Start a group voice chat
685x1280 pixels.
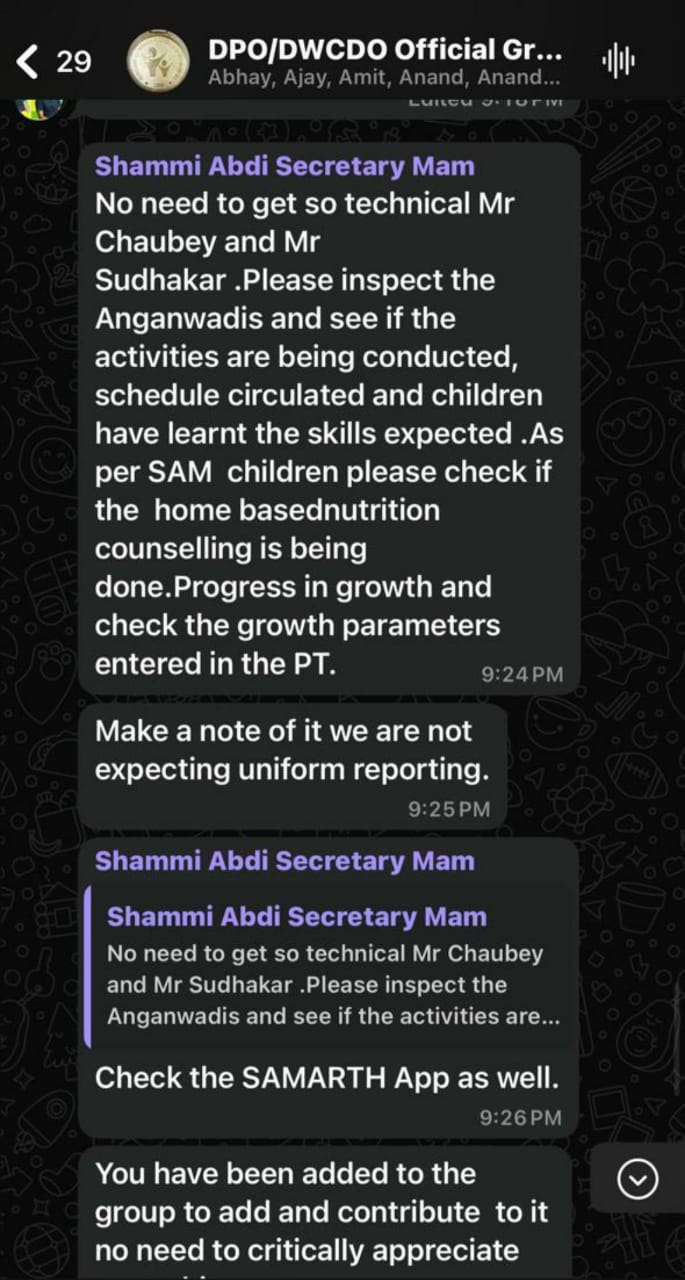[x=618, y=62]
